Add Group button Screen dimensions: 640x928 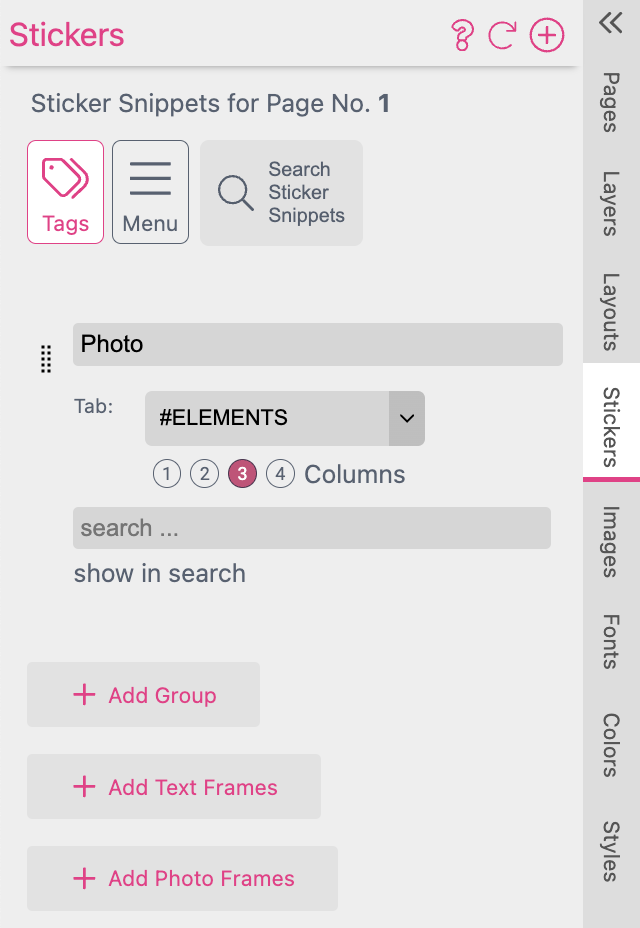pyautogui.click(x=143, y=695)
